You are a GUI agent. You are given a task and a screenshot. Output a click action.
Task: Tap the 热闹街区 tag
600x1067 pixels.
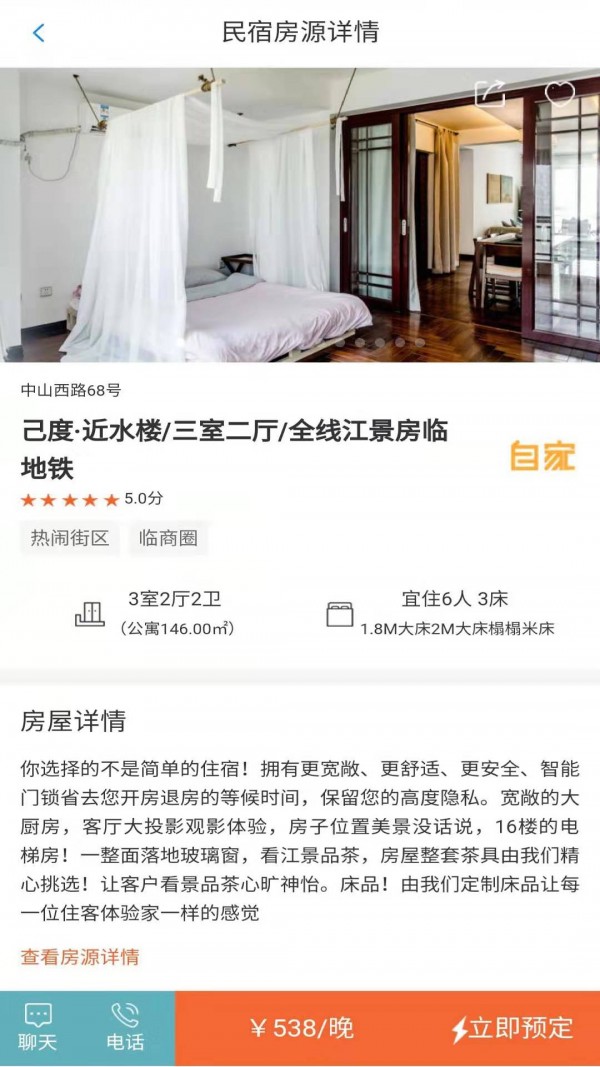point(69,538)
